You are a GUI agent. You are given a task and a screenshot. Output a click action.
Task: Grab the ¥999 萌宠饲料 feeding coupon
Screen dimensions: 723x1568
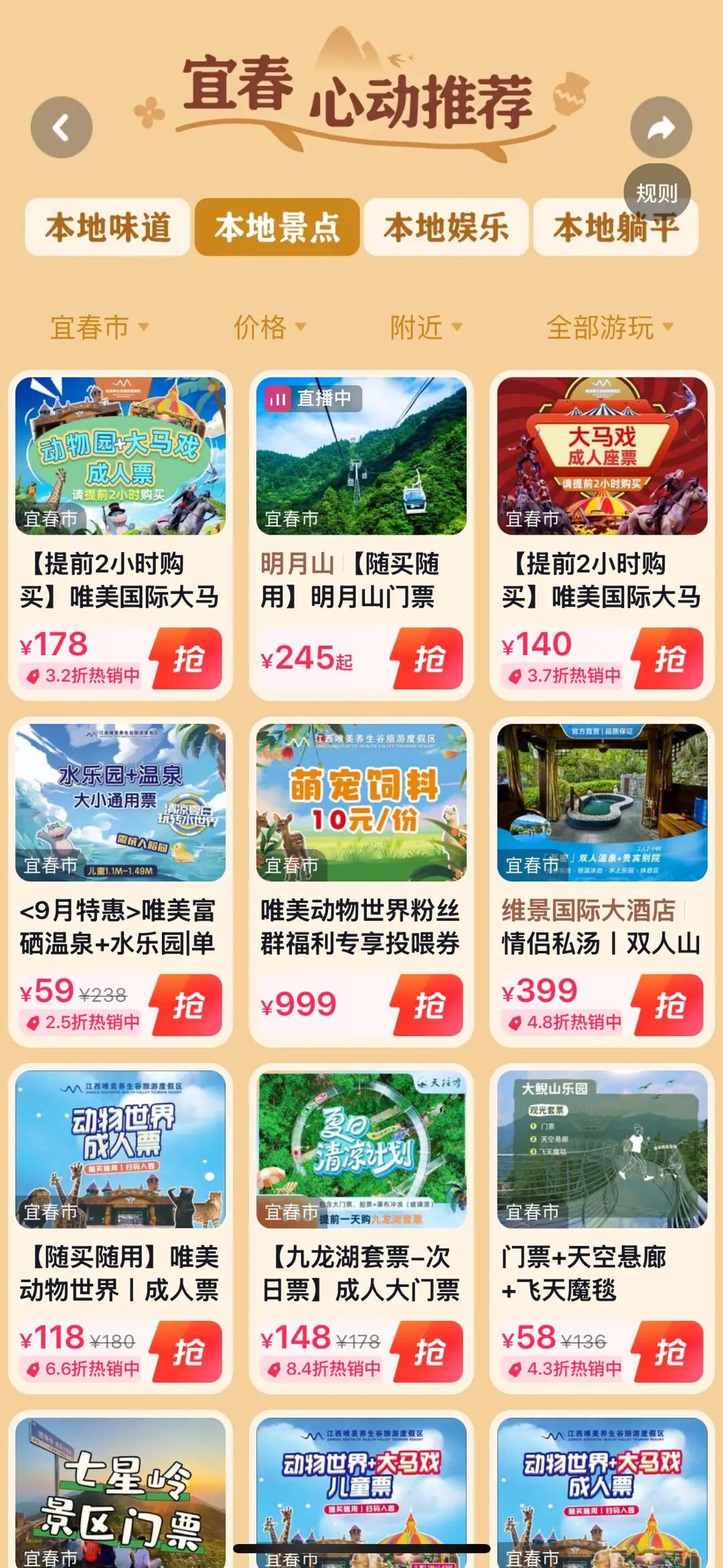pos(428,1005)
